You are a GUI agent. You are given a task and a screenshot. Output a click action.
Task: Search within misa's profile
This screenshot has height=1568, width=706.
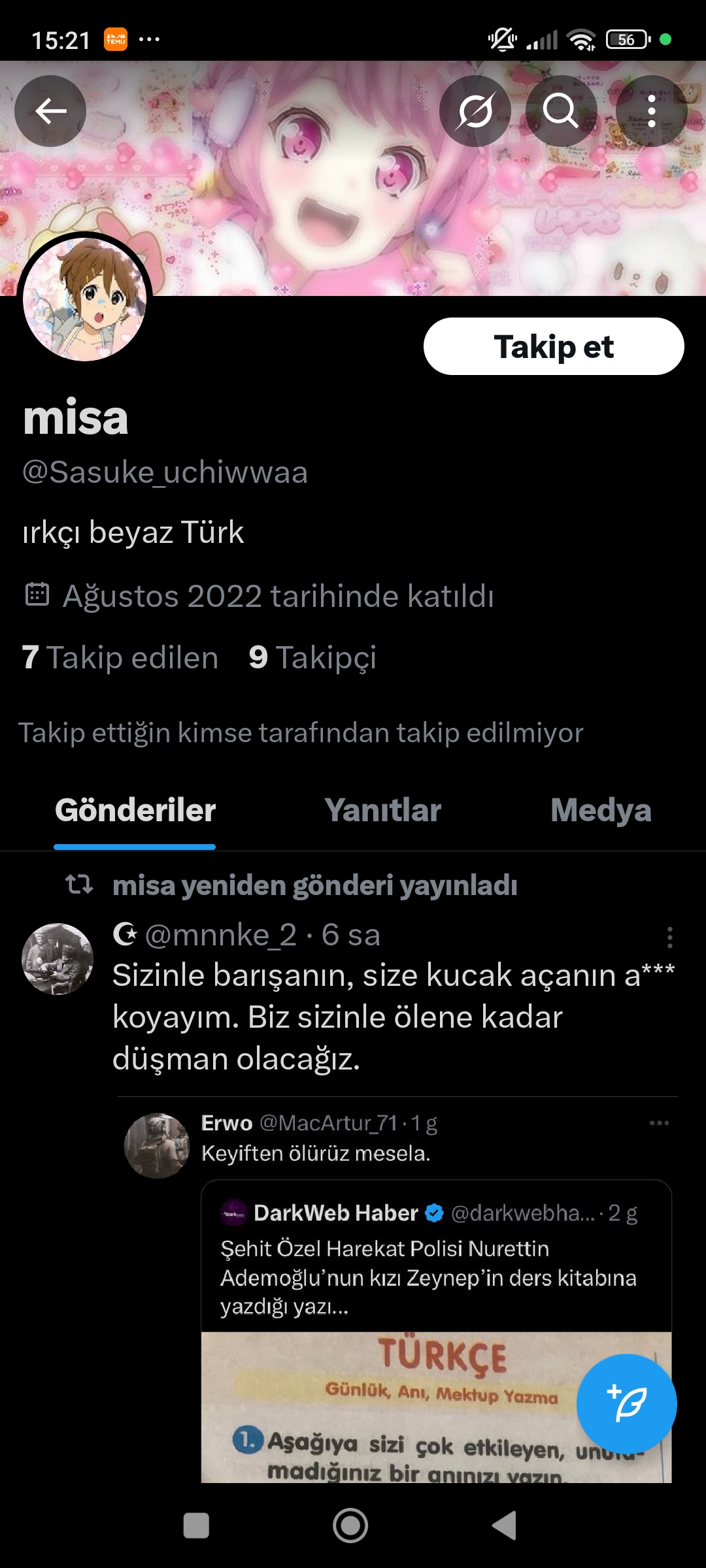[x=562, y=111]
